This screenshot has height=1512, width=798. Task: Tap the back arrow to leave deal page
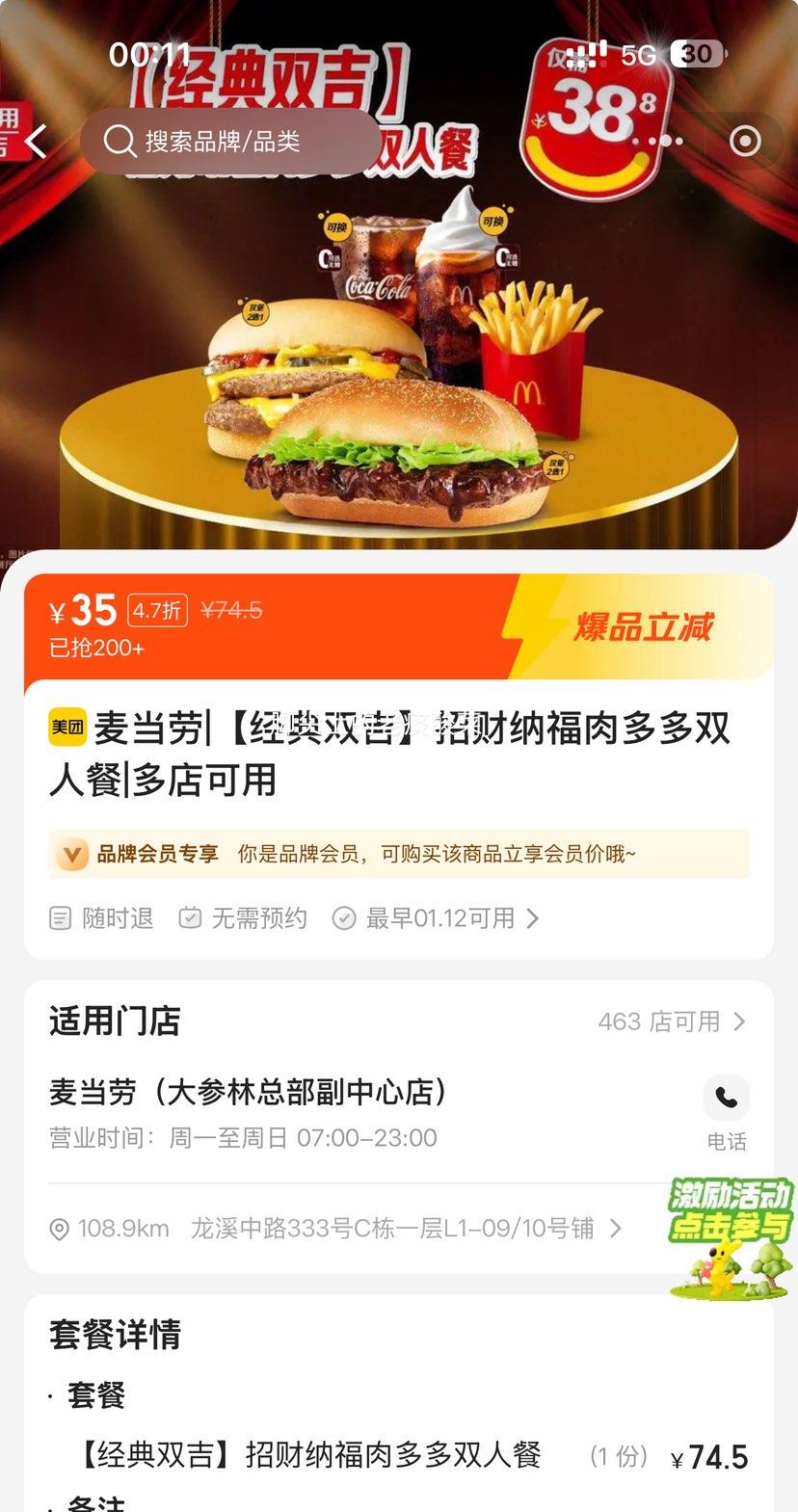pyautogui.click(x=36, y=141)
